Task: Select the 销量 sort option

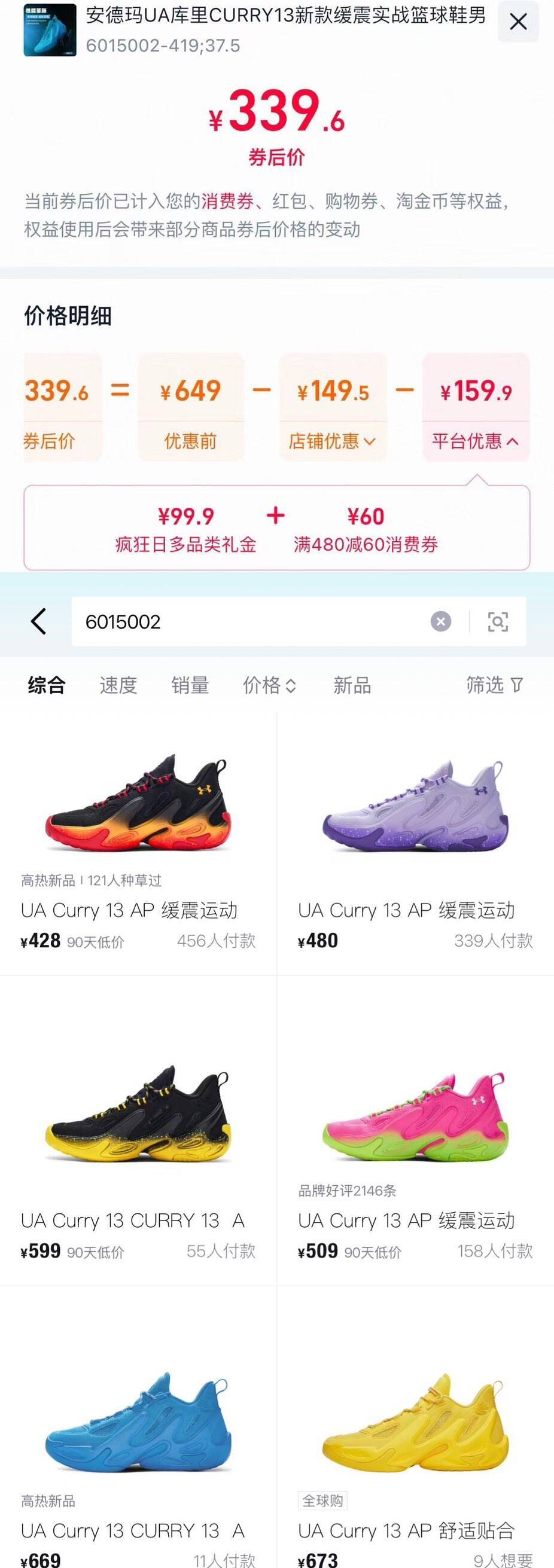Action: click(189, 685)
